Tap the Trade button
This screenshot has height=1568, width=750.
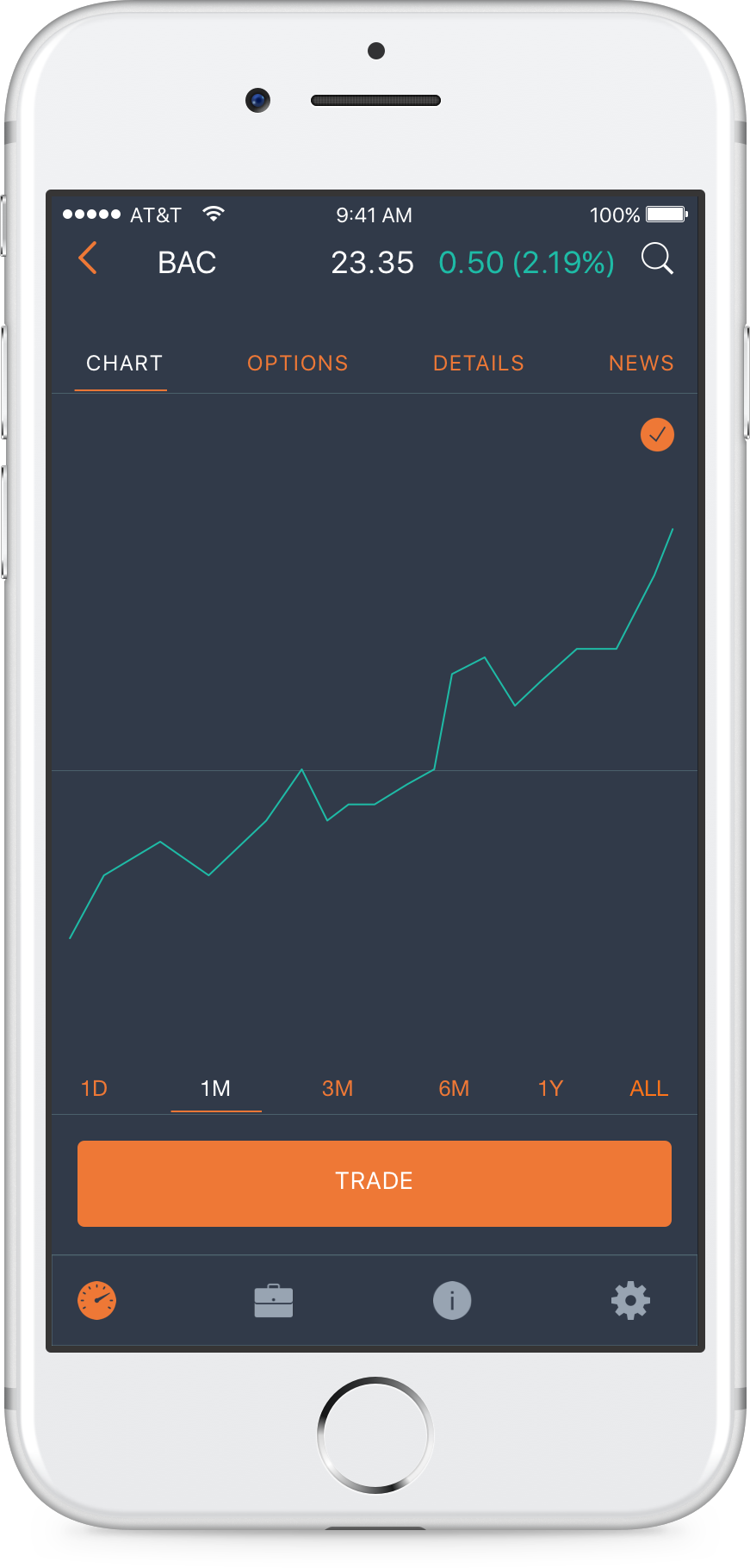(x=375, y=1182)
